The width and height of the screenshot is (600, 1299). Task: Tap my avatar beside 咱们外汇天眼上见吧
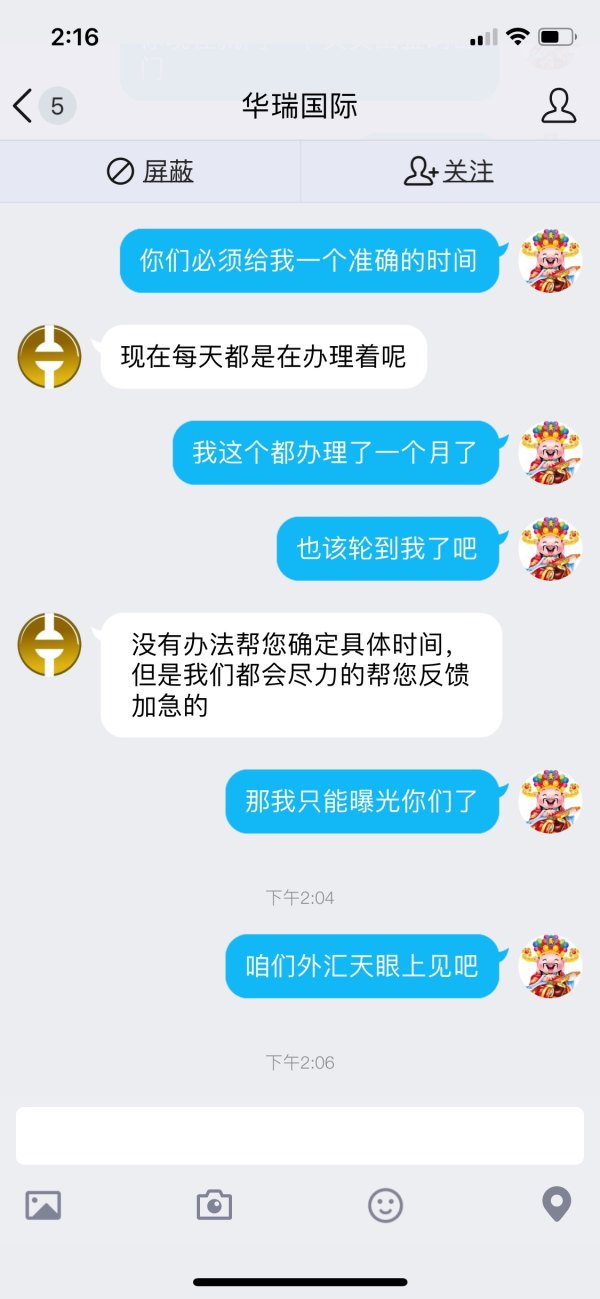(x=549, y=966)
